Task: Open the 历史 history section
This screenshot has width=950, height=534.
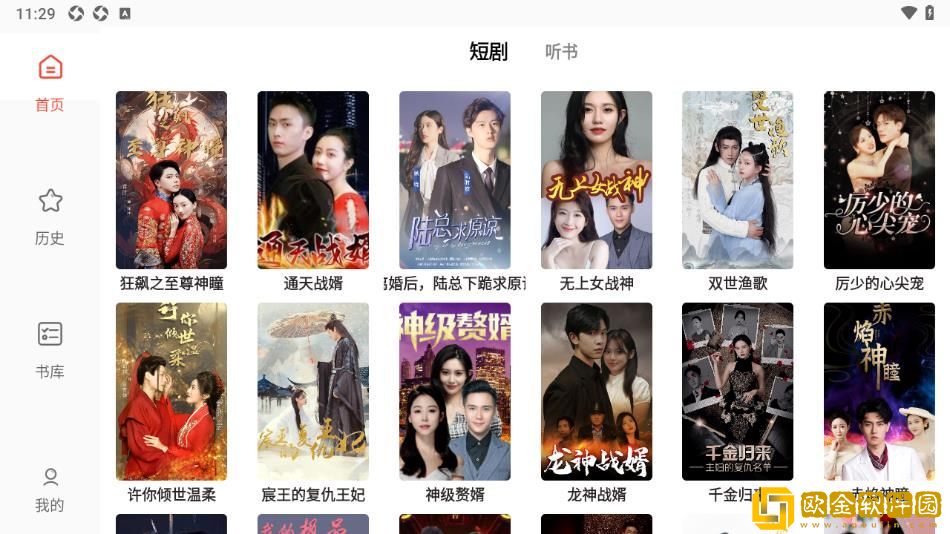Action: pyautogui.click(x=50, y=216)
